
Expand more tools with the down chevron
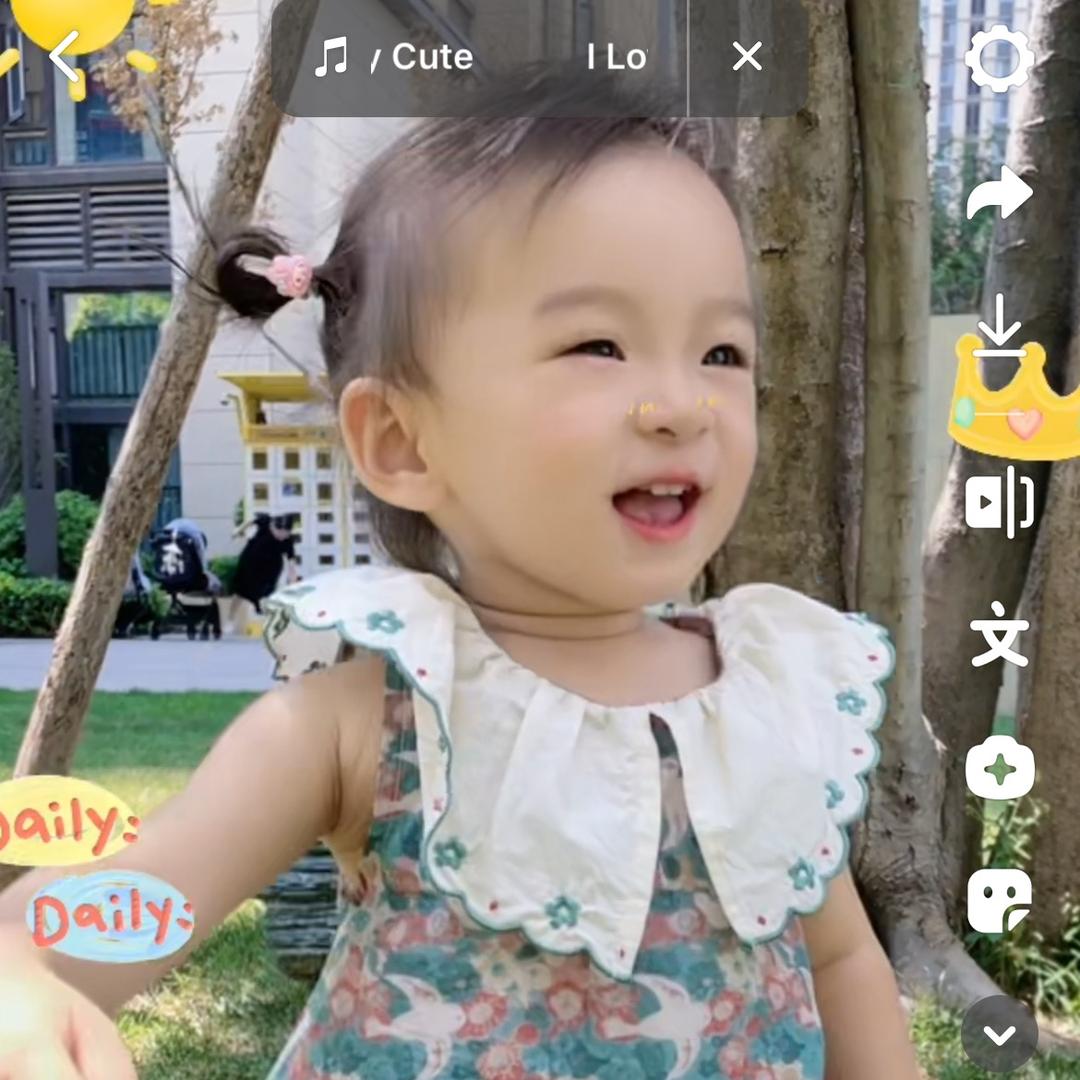click(x=999, y=1034)
